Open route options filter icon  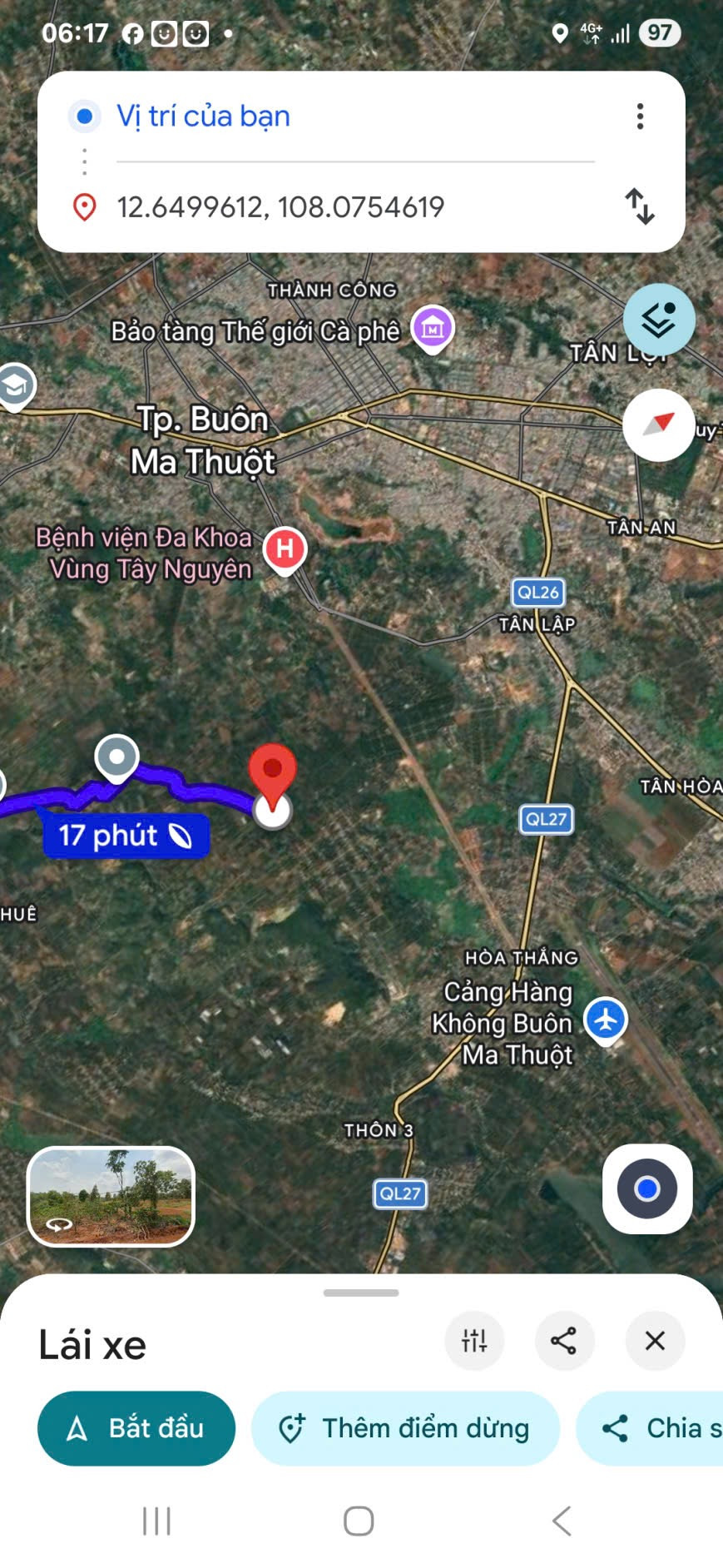pos(474,1341)
